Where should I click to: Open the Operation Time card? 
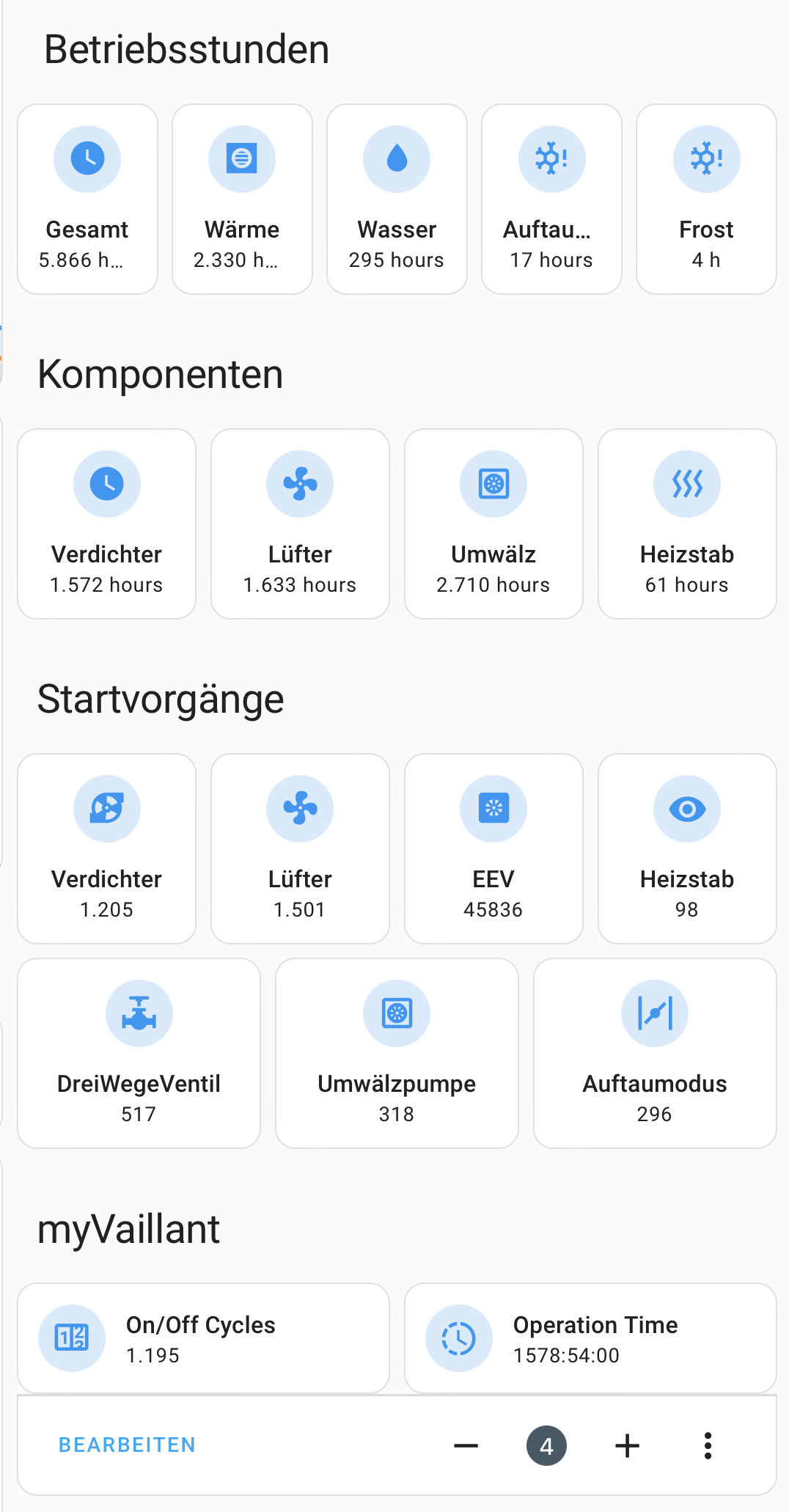click(x=590, y=1338)
